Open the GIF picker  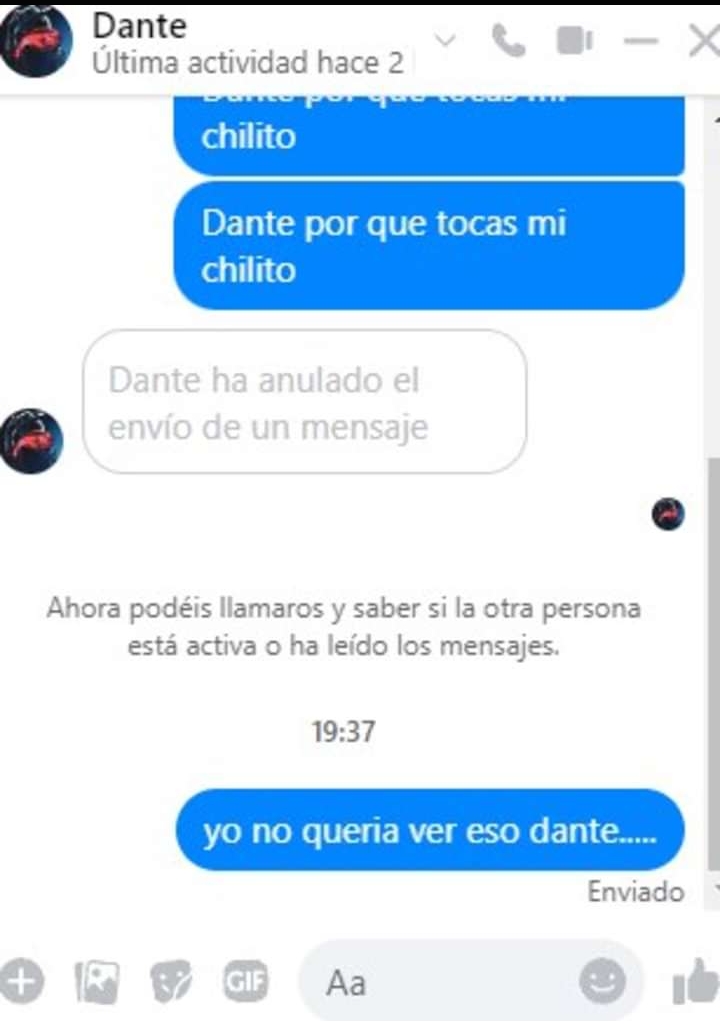click(245, 982)
